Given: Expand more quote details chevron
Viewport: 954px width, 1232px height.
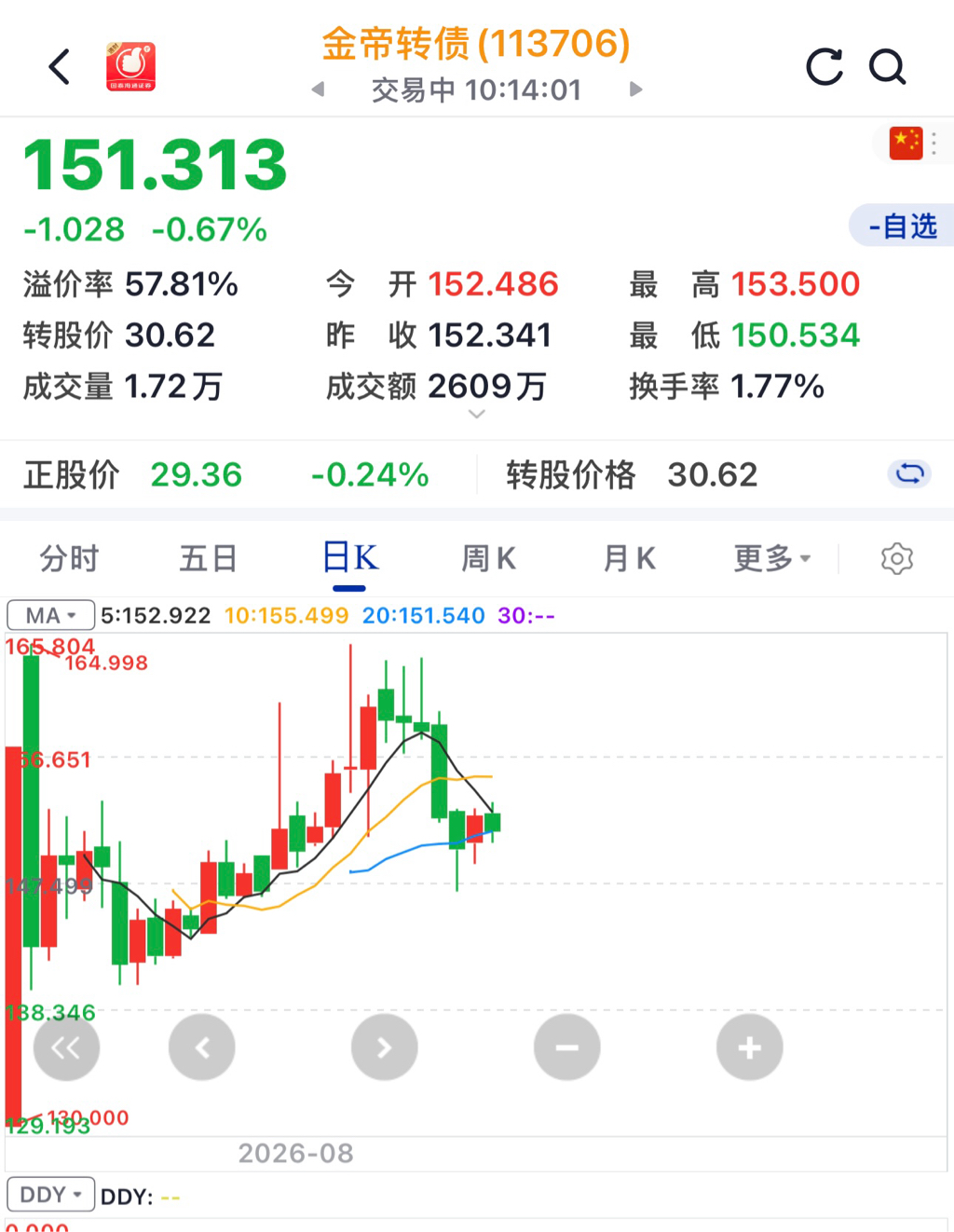Looking at the screenshot, I should click(477, 414).
